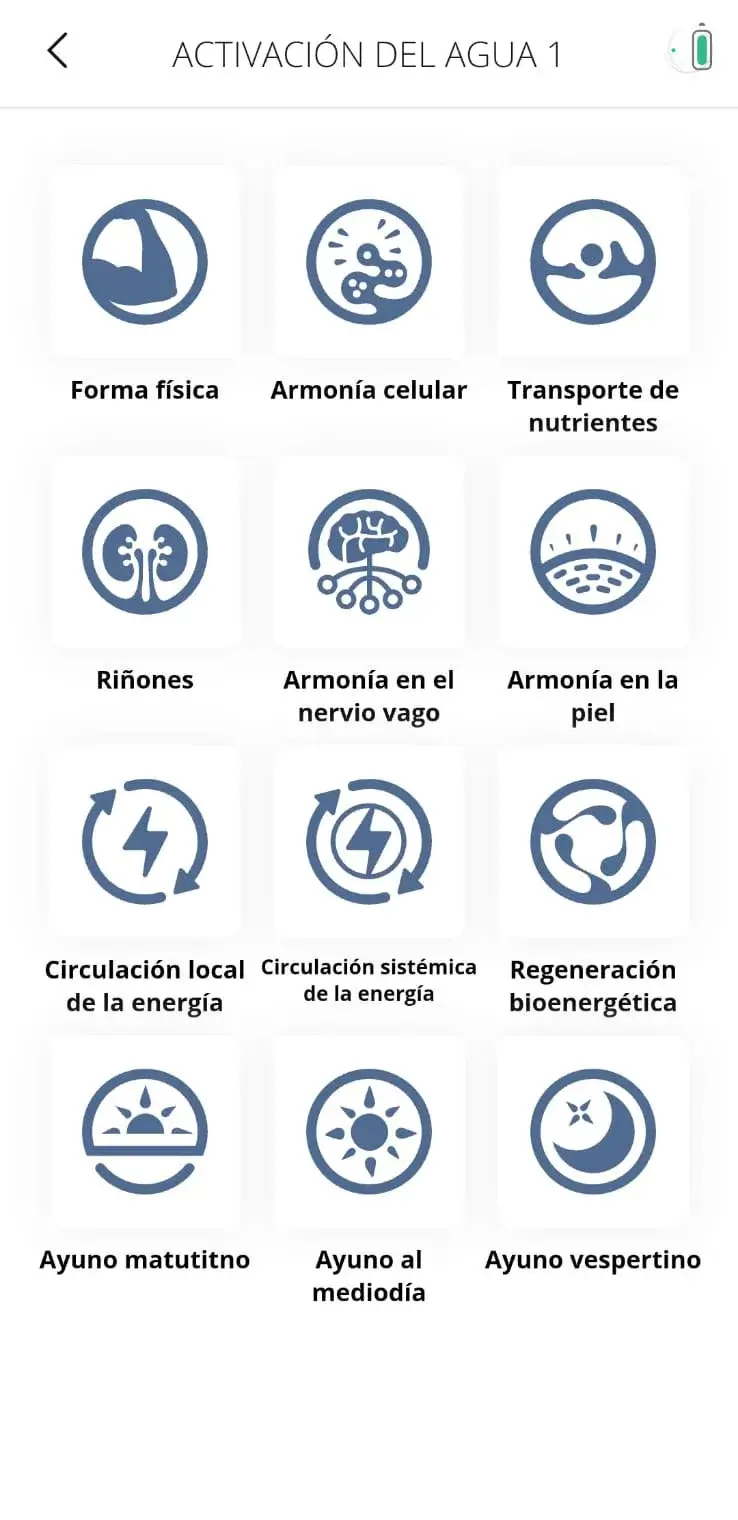Open Ayuno al mediodía
This screenshot has height=1520, width=738.
pyautogui.click(x=369, y=1132)
